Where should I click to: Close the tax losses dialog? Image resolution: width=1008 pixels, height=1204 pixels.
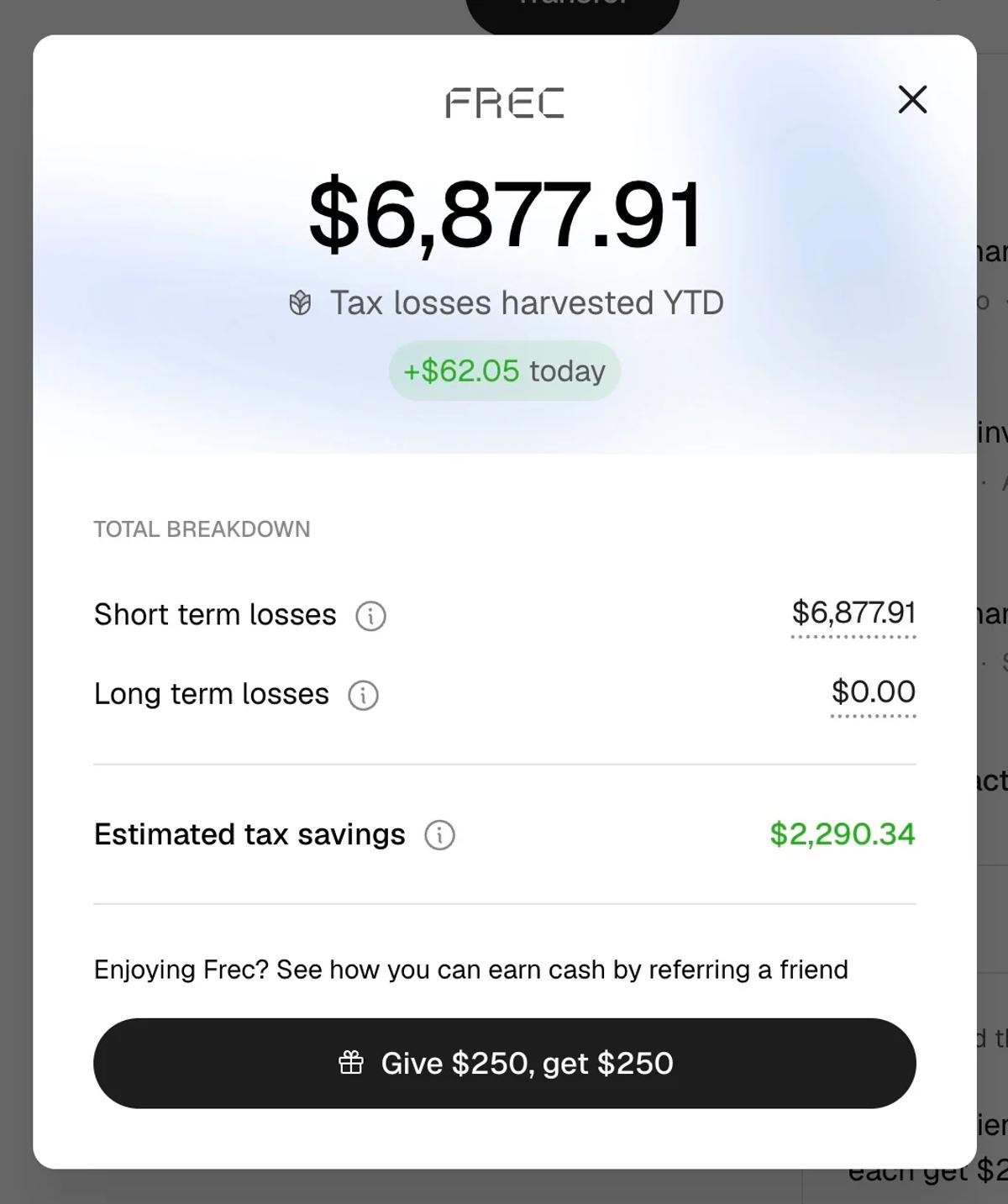tap(912, 99)
